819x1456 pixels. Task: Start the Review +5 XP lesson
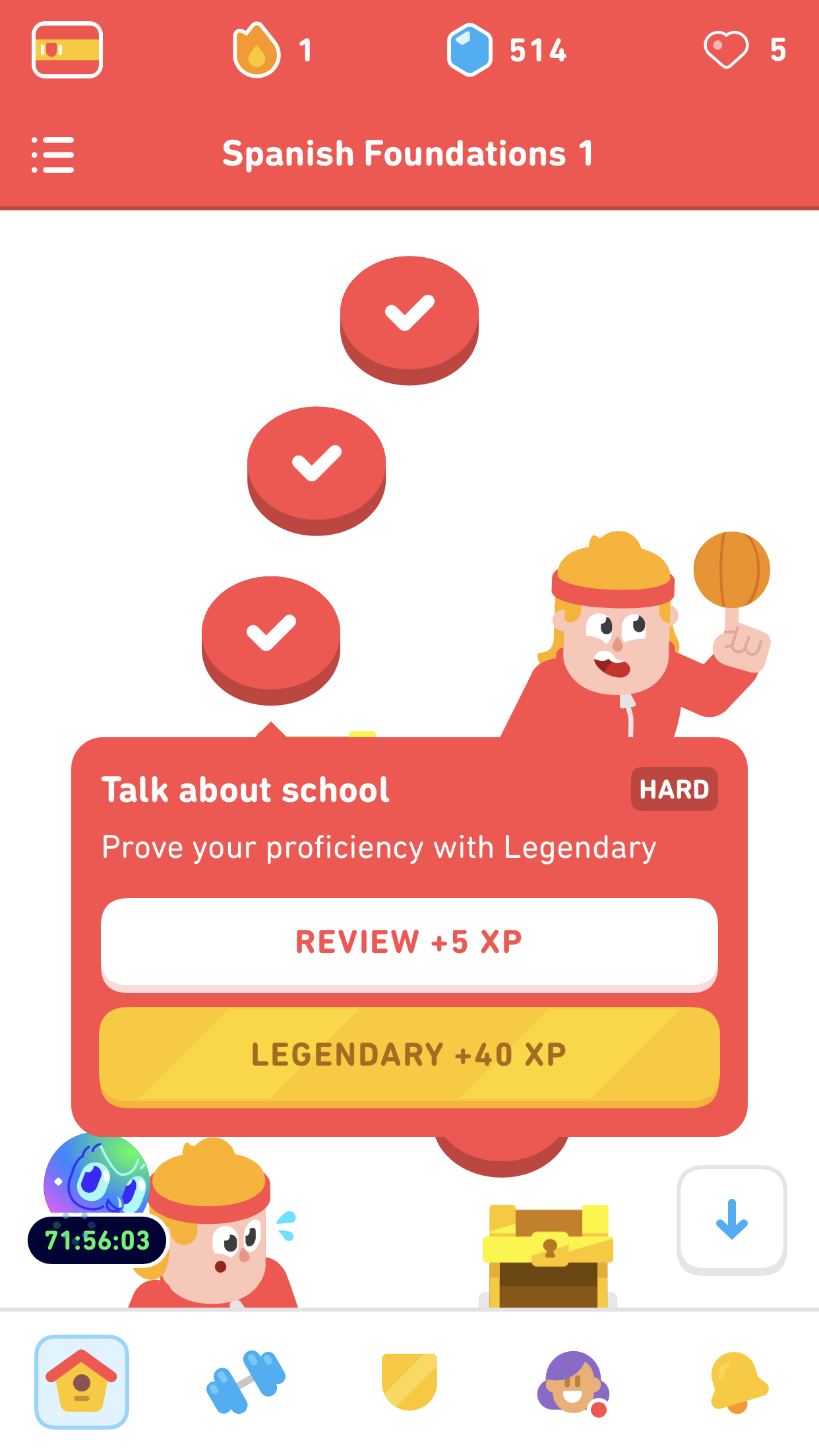pyautogui.click(x=409, y=943)
